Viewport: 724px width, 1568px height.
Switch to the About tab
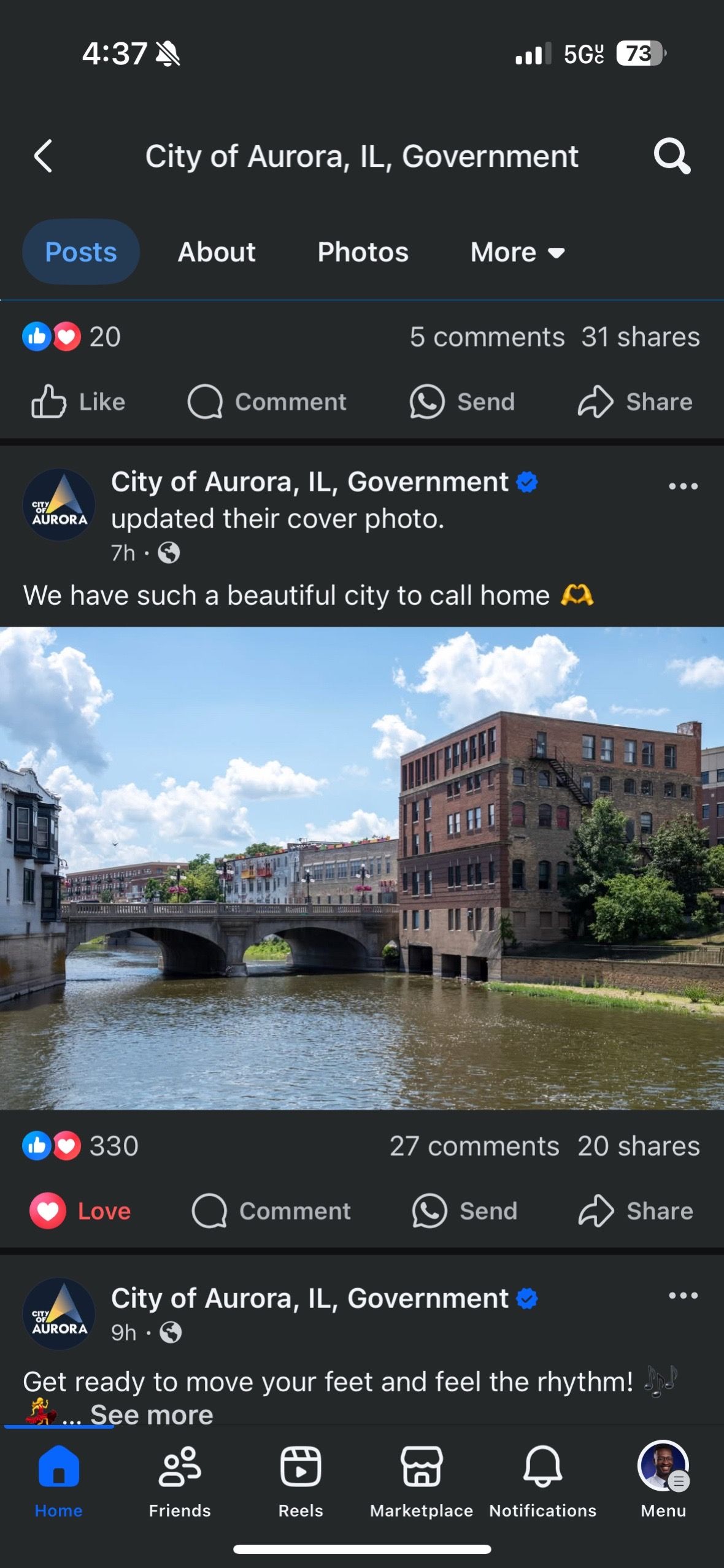pos(215,252)
